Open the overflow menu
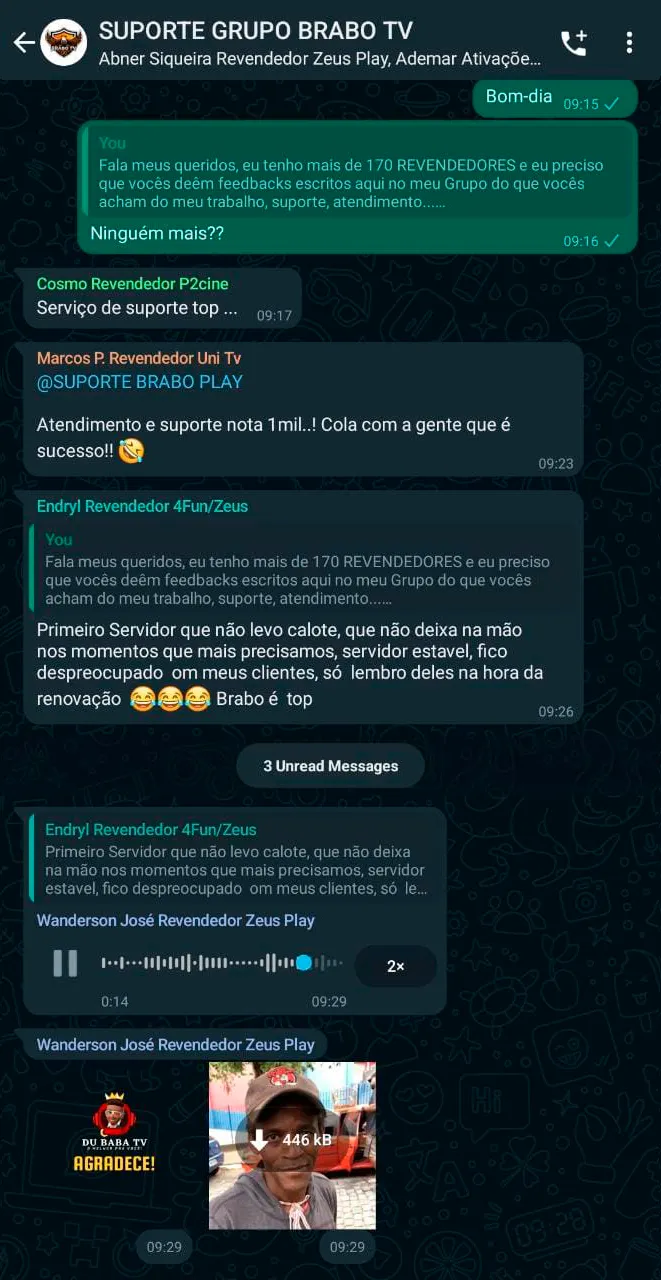This screenshot has width=661, height=1280. 629,43
